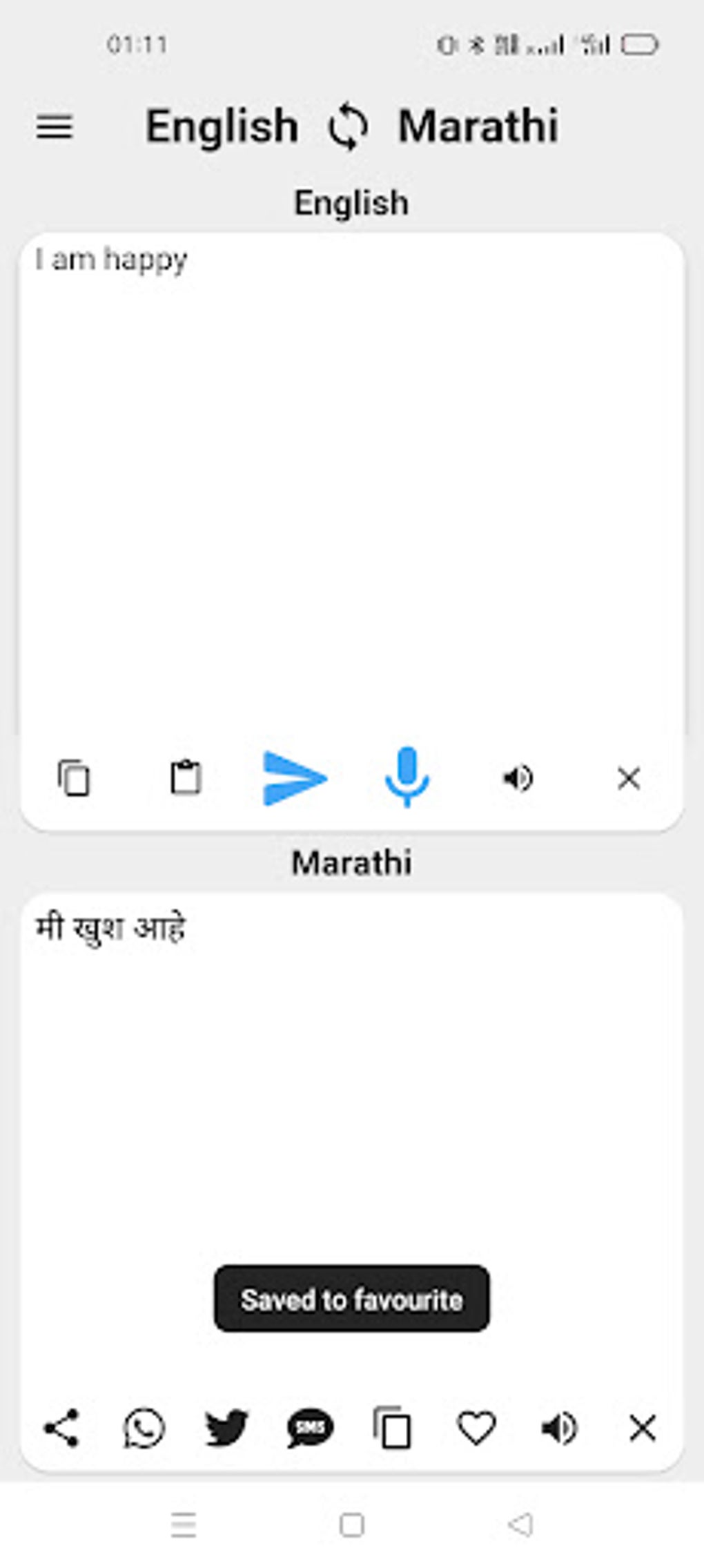Play audio of English text
This screenshot has width=704, height=1568.
(518, 778)
